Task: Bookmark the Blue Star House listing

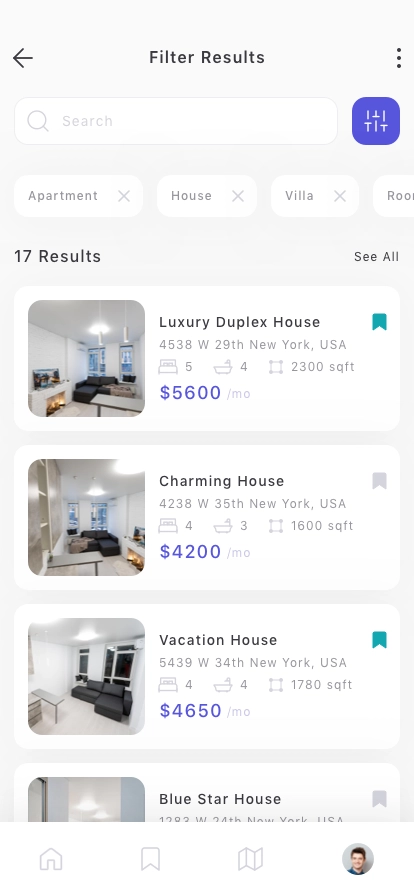Action: click(x=379, y=799)
